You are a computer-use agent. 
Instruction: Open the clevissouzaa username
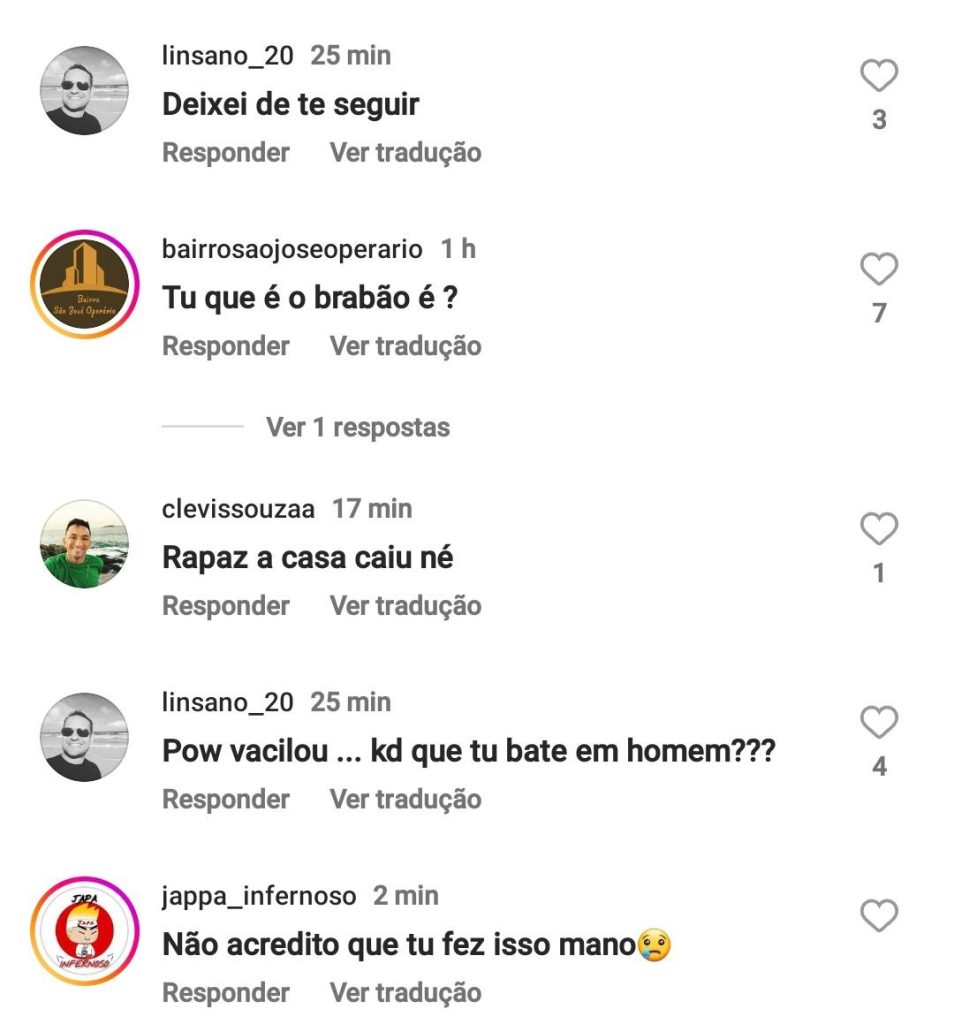238,509
